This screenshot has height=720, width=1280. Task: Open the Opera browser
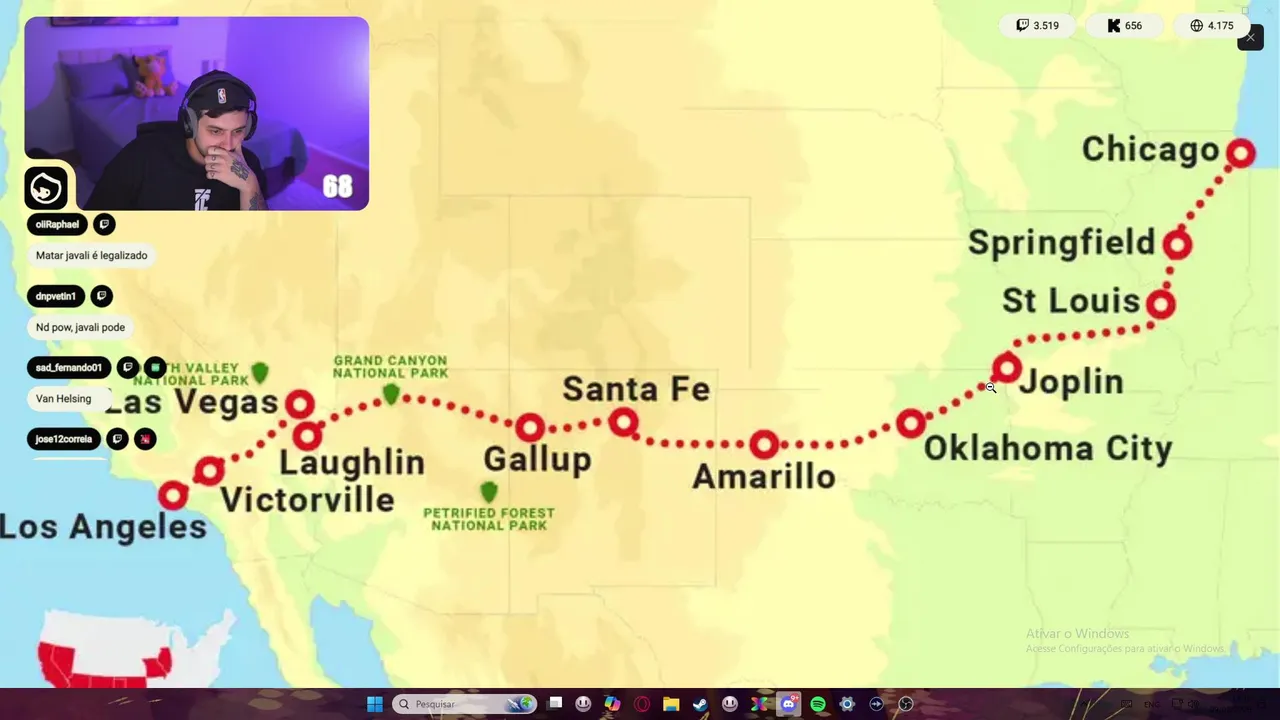click(642, 704)
